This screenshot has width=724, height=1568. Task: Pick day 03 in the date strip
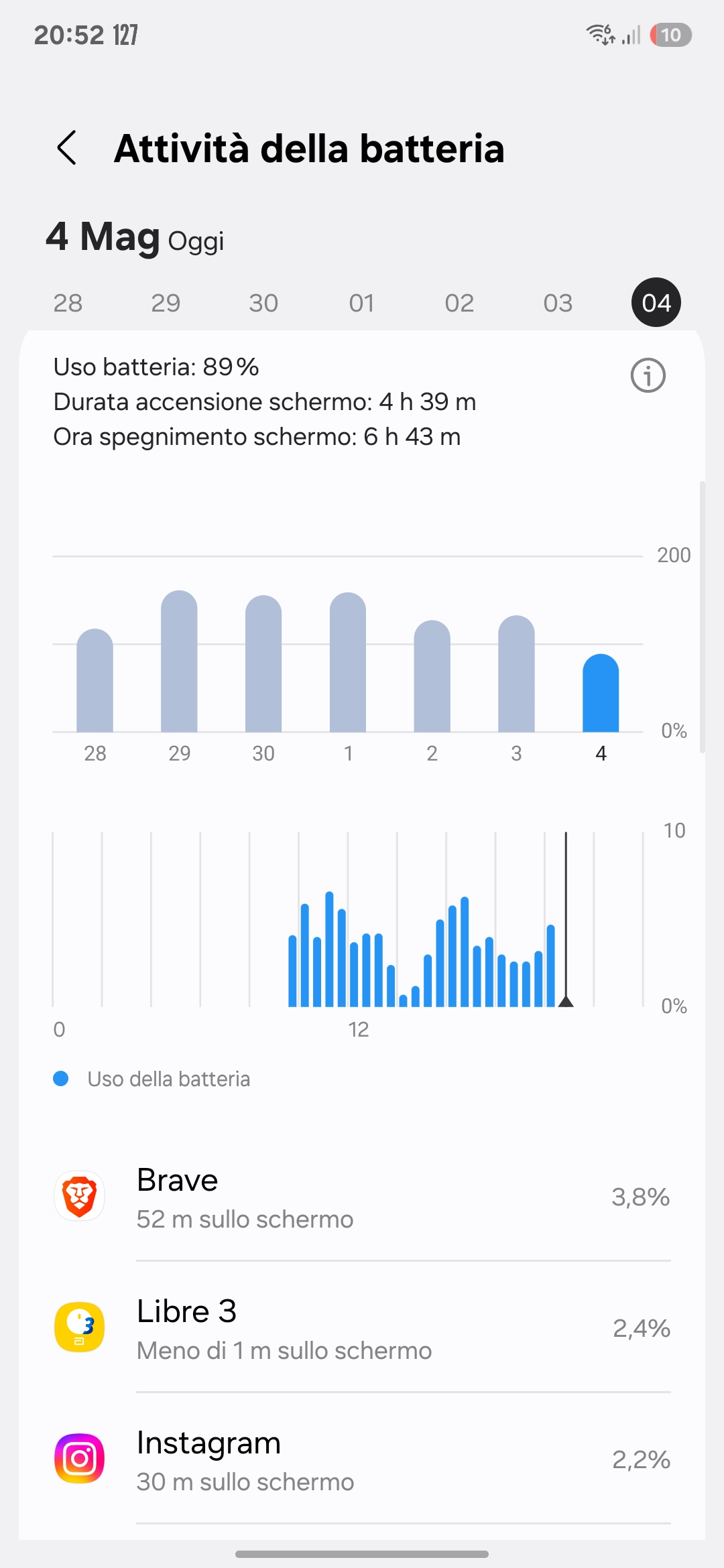coord(558,303)
